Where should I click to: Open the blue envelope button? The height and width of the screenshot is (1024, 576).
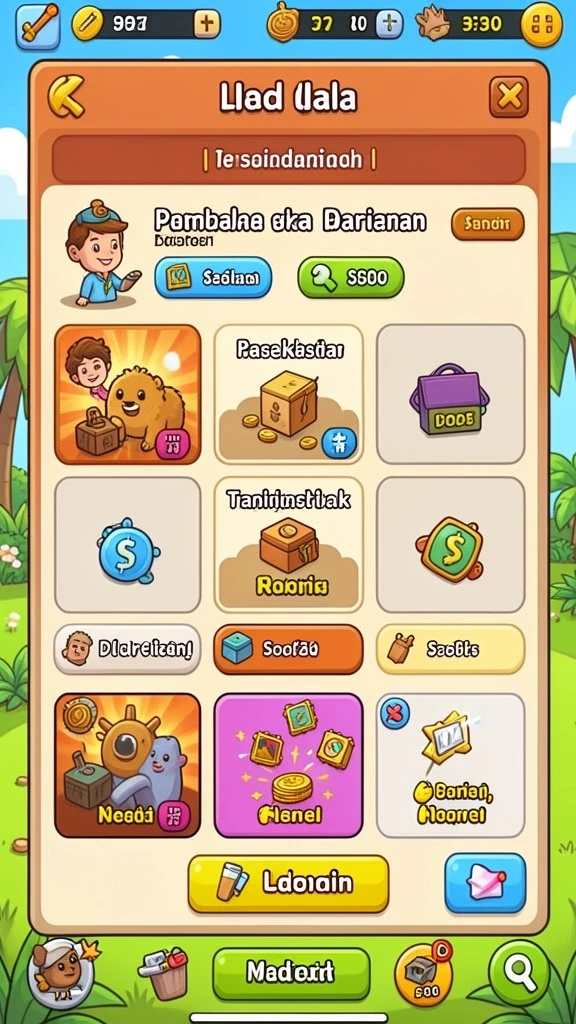point(485,883)
